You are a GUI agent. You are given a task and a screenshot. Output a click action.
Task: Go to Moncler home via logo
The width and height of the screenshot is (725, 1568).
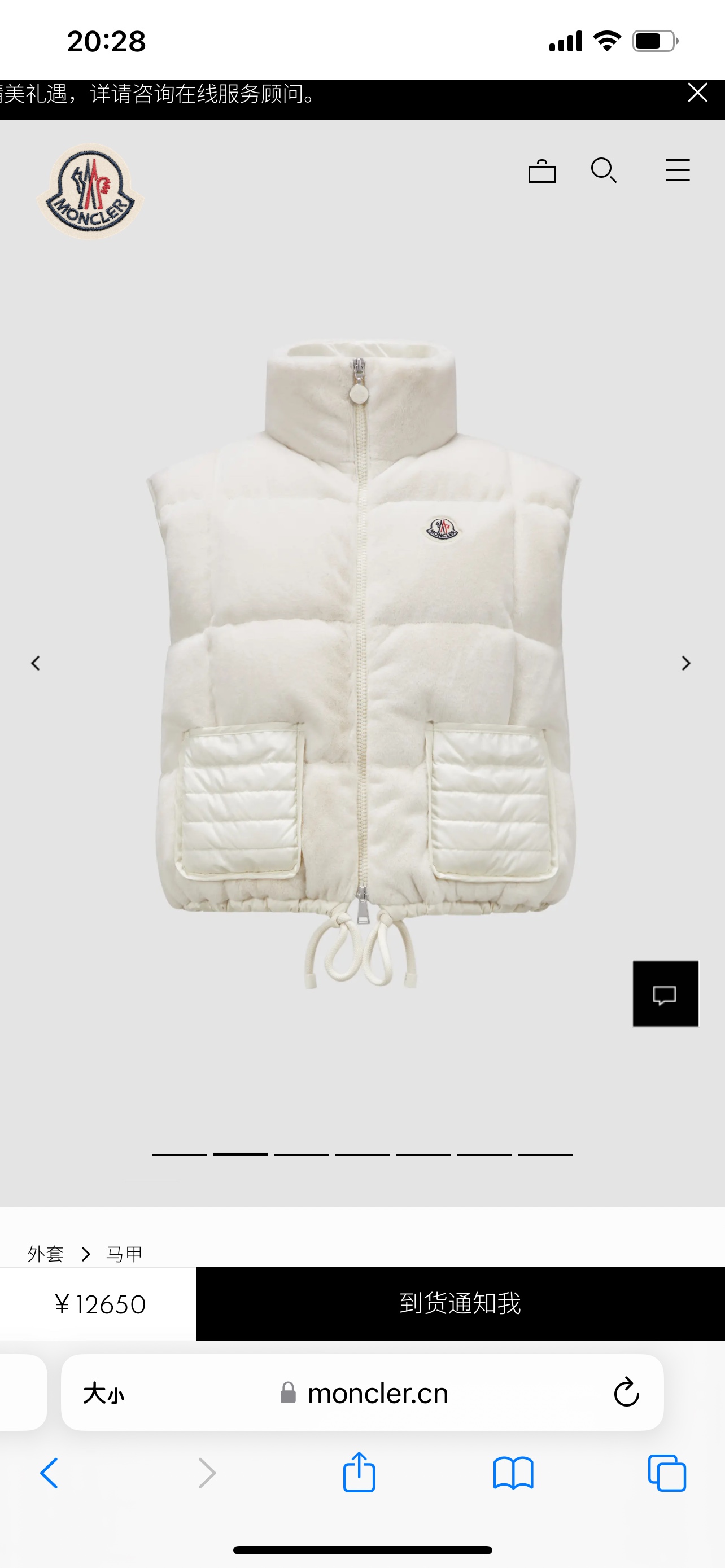[x=91, y=191]
